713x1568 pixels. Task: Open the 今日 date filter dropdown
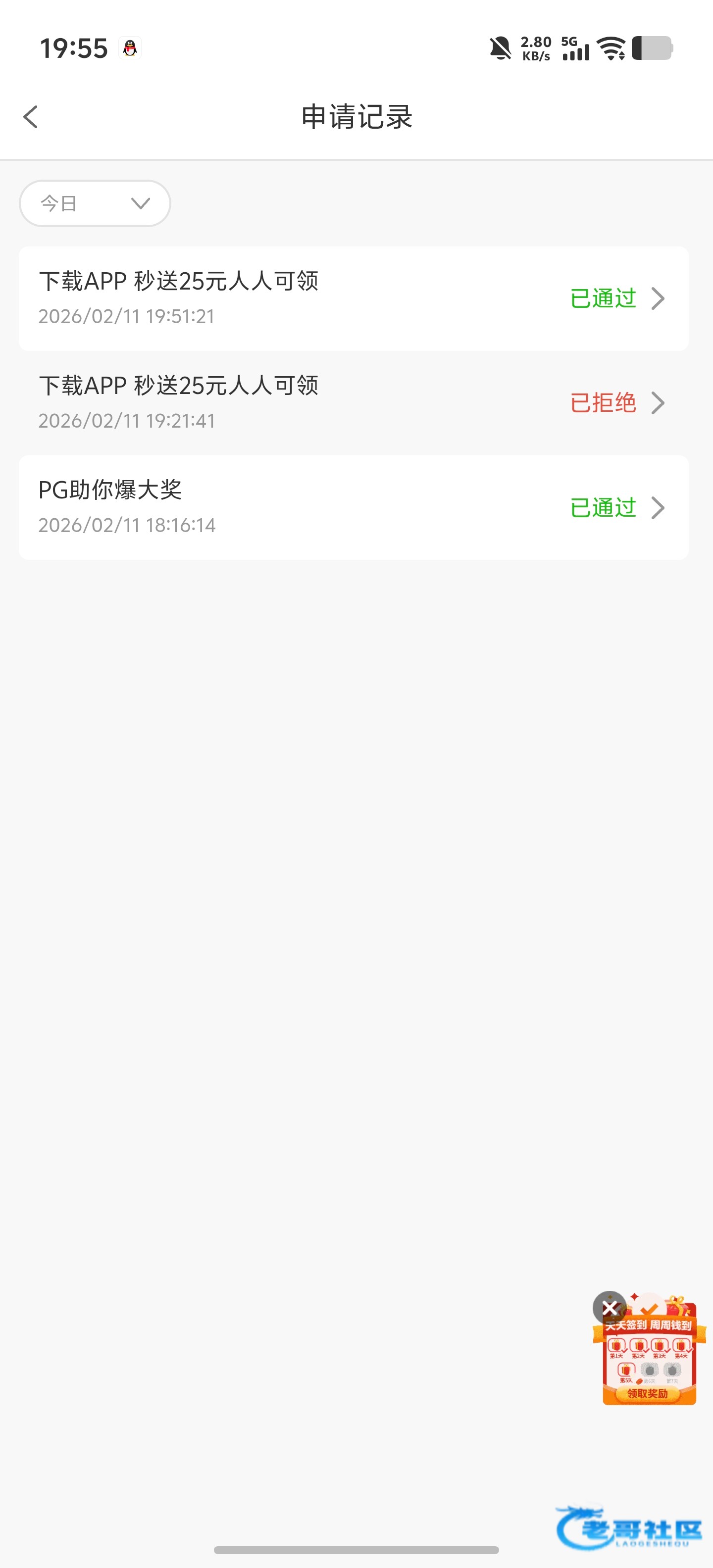pyautogui.click(x=95, y=203)
